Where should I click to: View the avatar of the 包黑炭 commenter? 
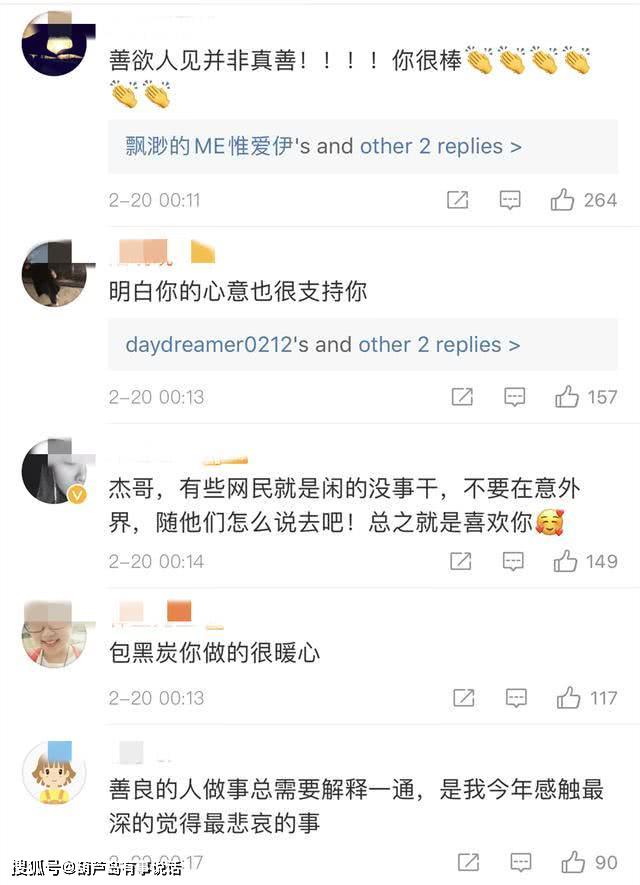[x=54, y=634]
